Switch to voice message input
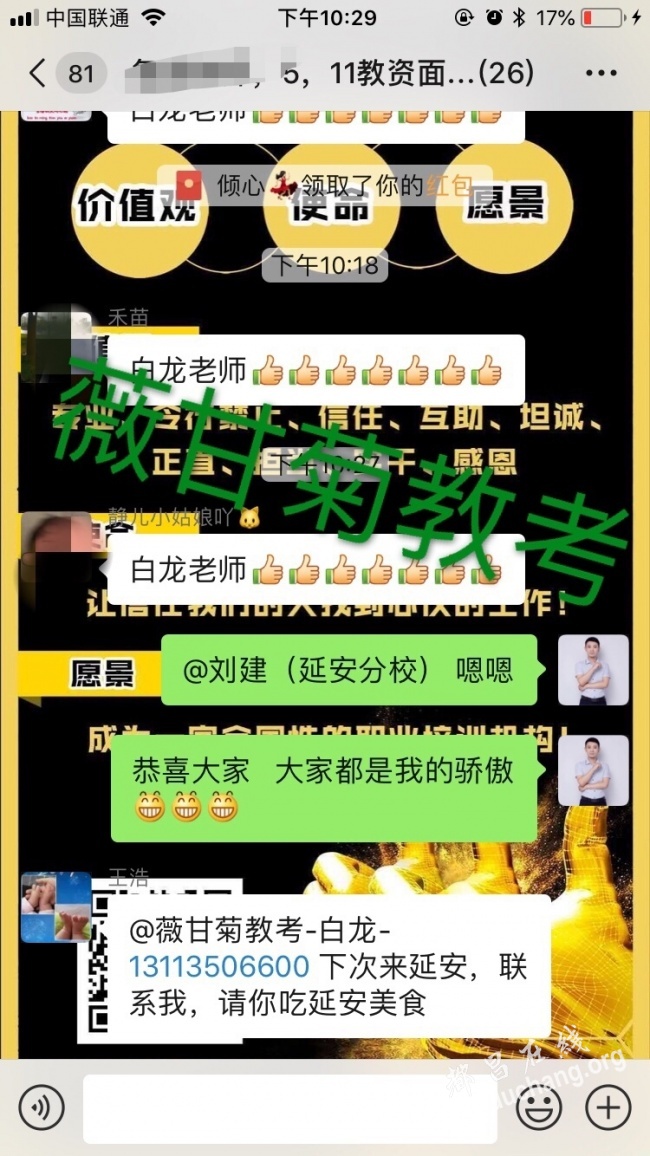Screen dimensions: 650x1156 (41, 1107)
